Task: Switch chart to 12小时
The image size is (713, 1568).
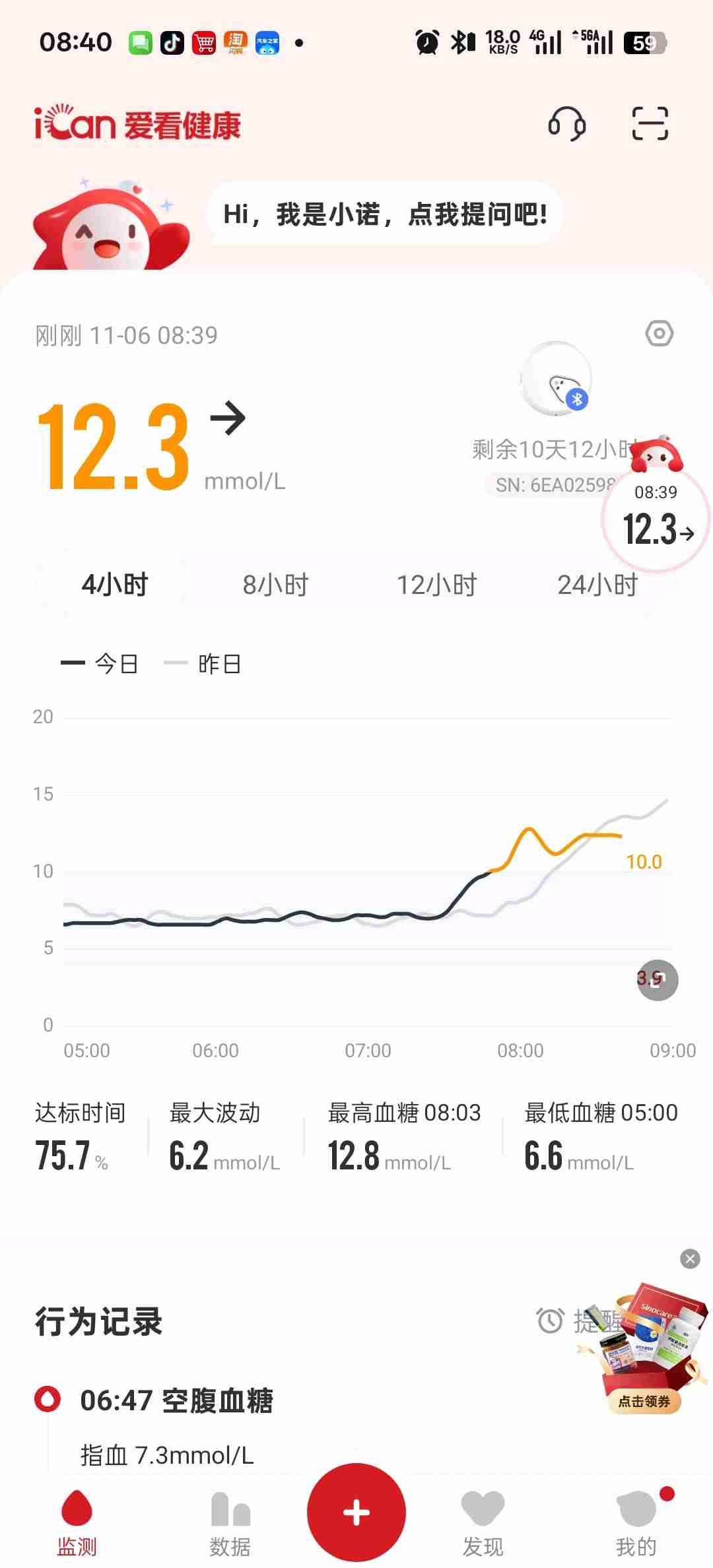Action: 436,585
